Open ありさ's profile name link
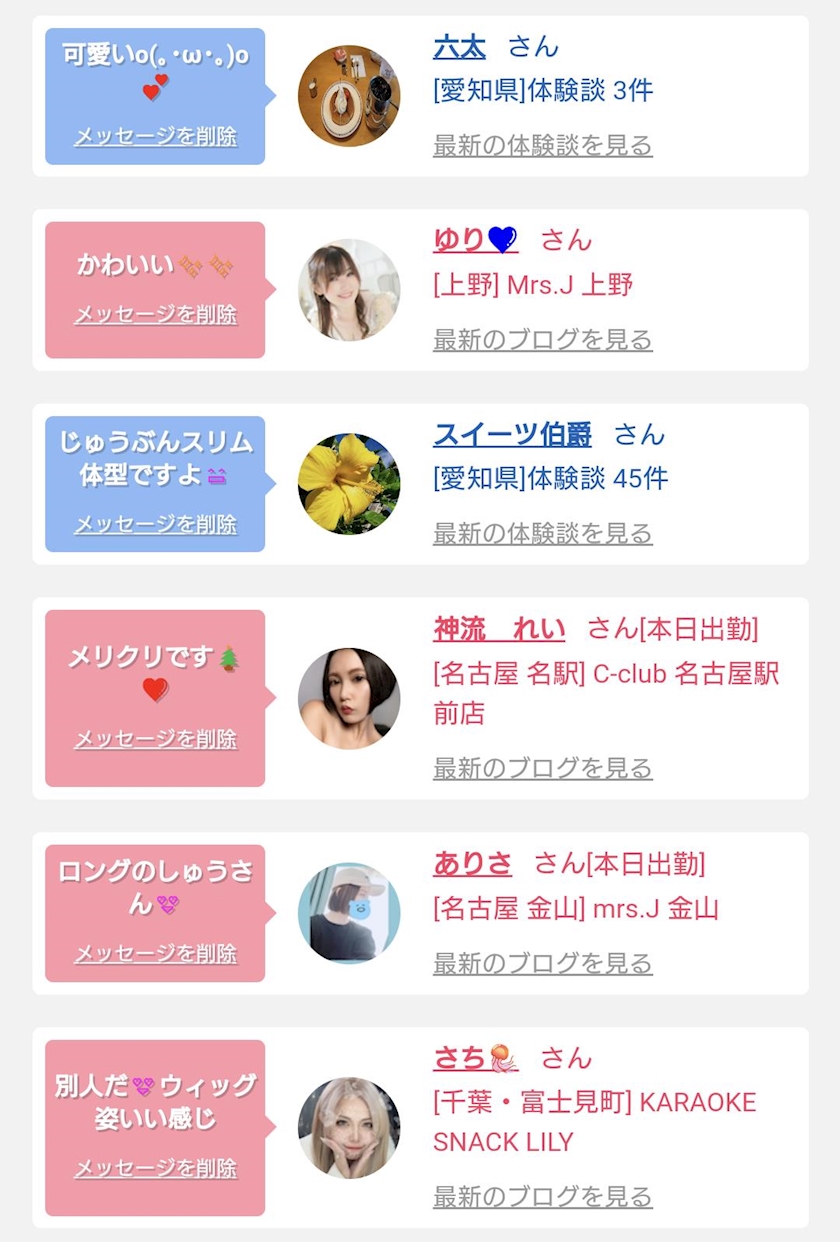 (472, 864)
